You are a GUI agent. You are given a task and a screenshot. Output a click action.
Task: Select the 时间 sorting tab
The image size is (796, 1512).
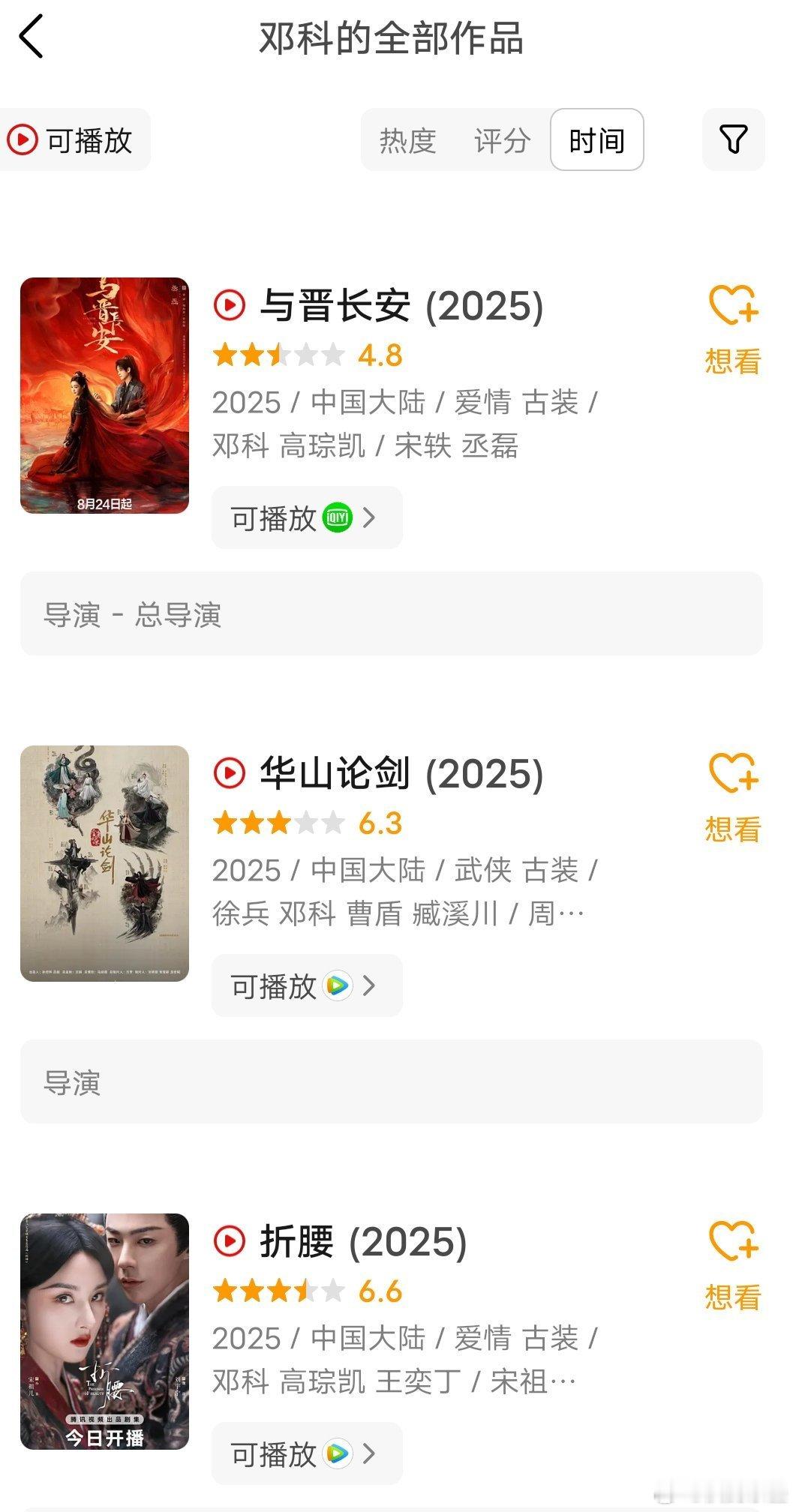[x=597, y=140]
